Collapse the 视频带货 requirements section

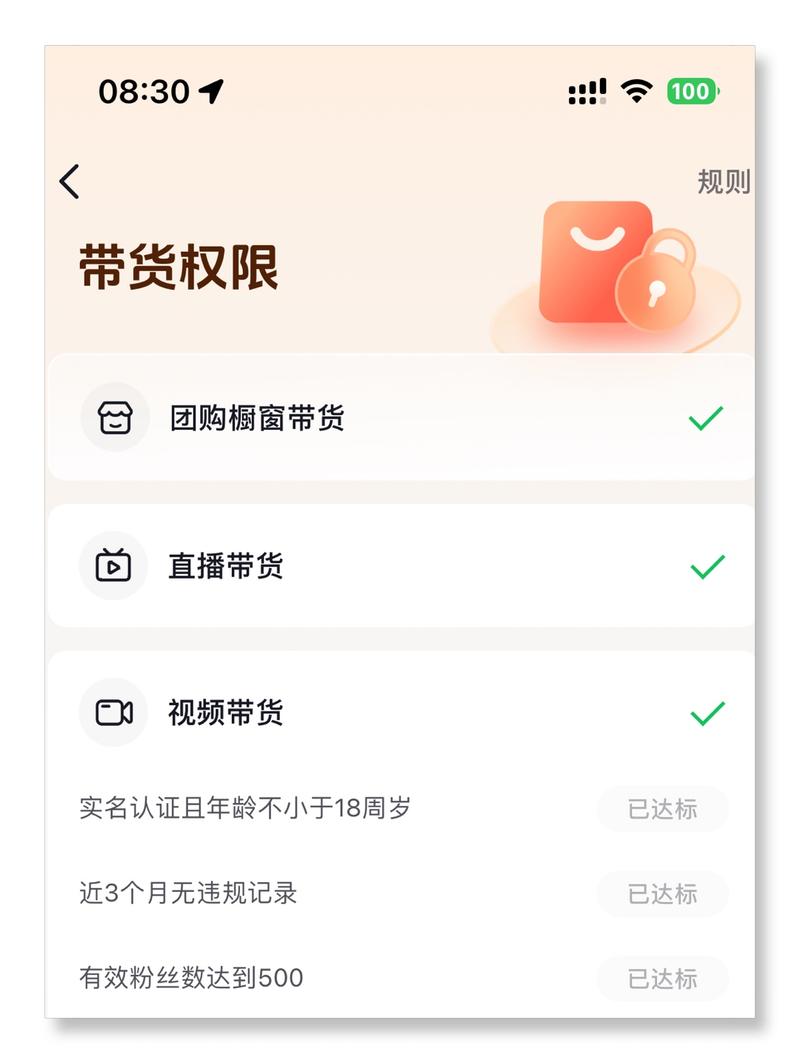pos(400,713)
